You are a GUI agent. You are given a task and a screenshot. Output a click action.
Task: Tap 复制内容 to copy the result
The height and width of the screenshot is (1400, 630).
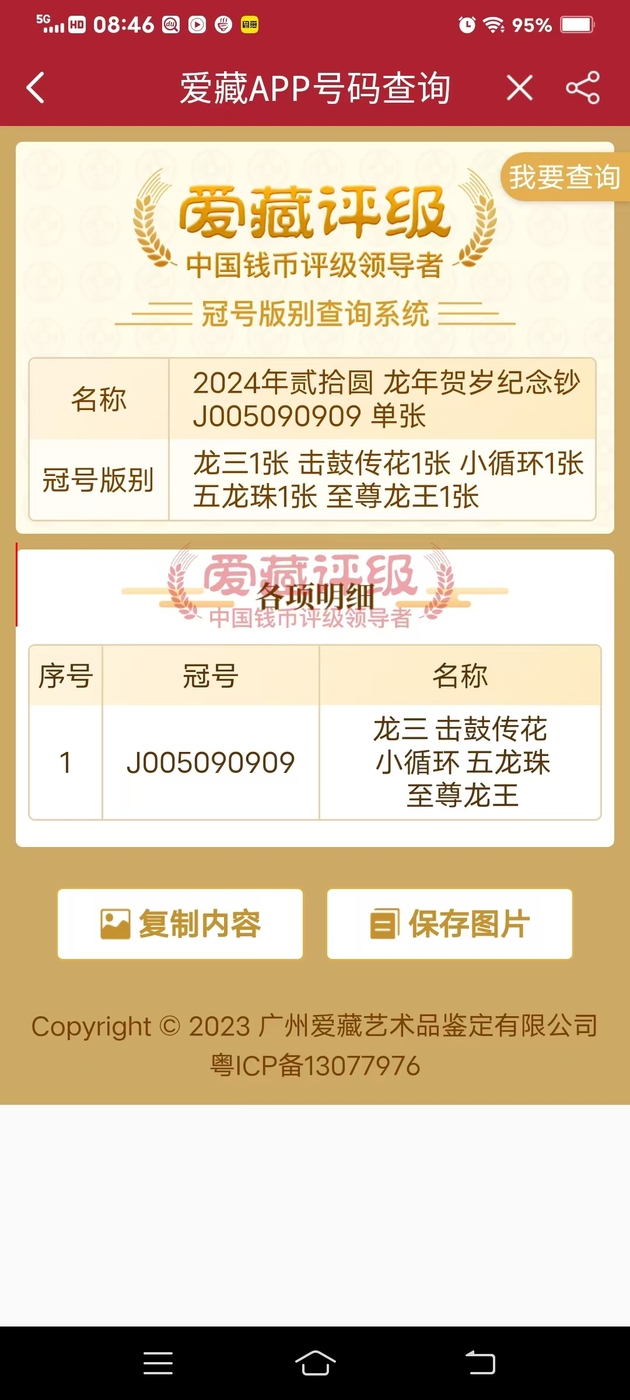tap(180, 924)
